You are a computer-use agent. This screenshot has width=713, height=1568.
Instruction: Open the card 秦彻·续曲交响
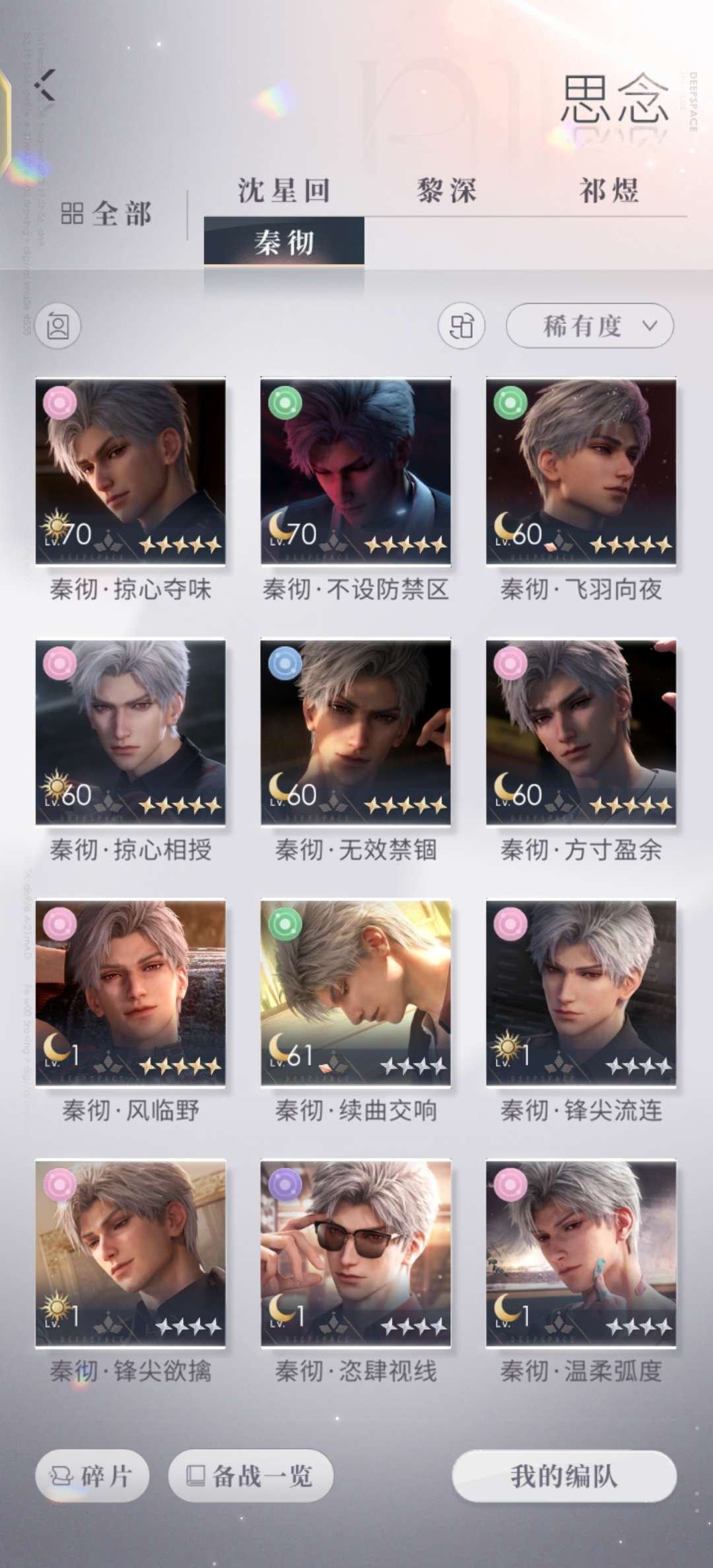[x=356, y=993]
